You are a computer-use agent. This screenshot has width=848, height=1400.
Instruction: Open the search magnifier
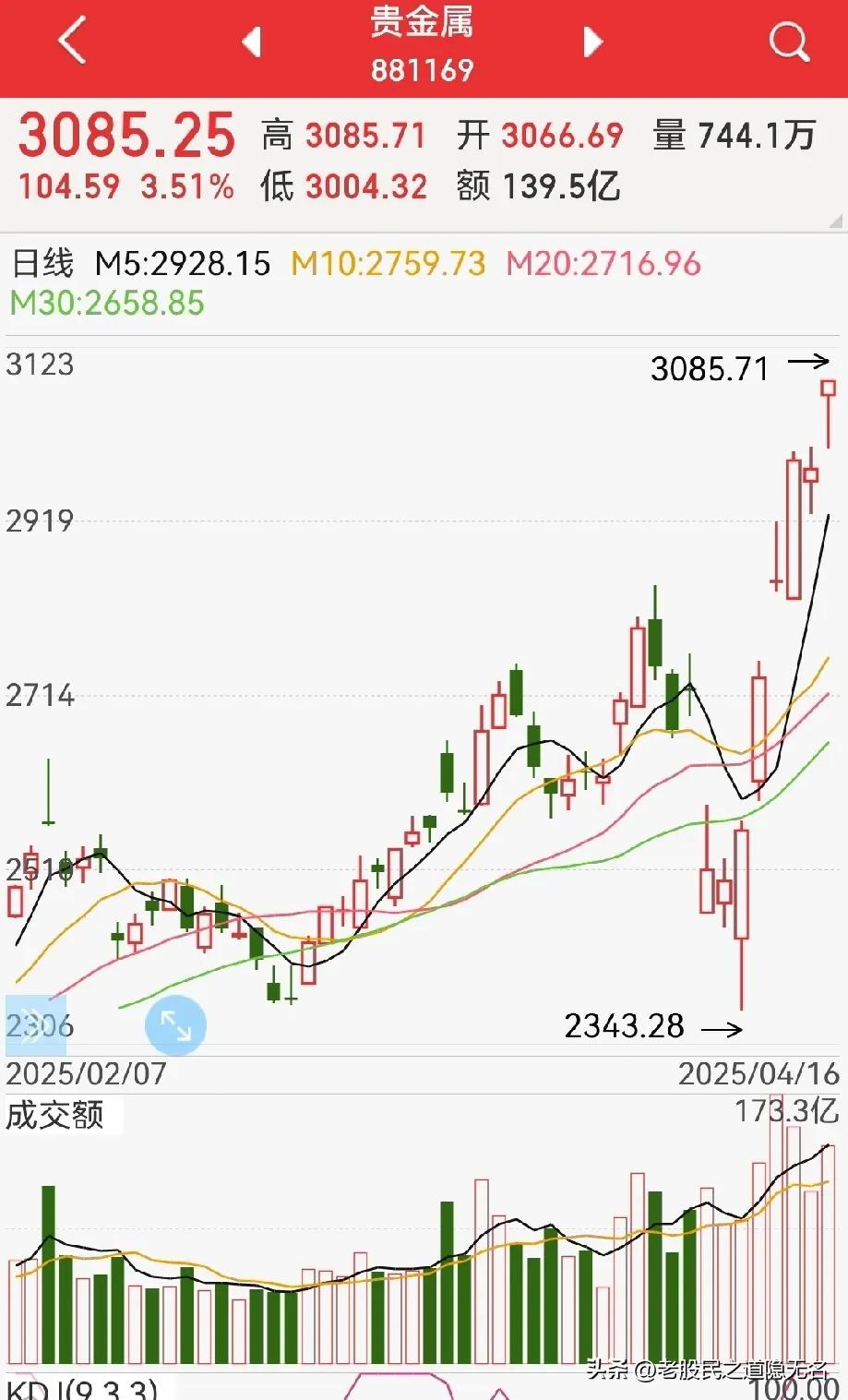pos(788,42)
